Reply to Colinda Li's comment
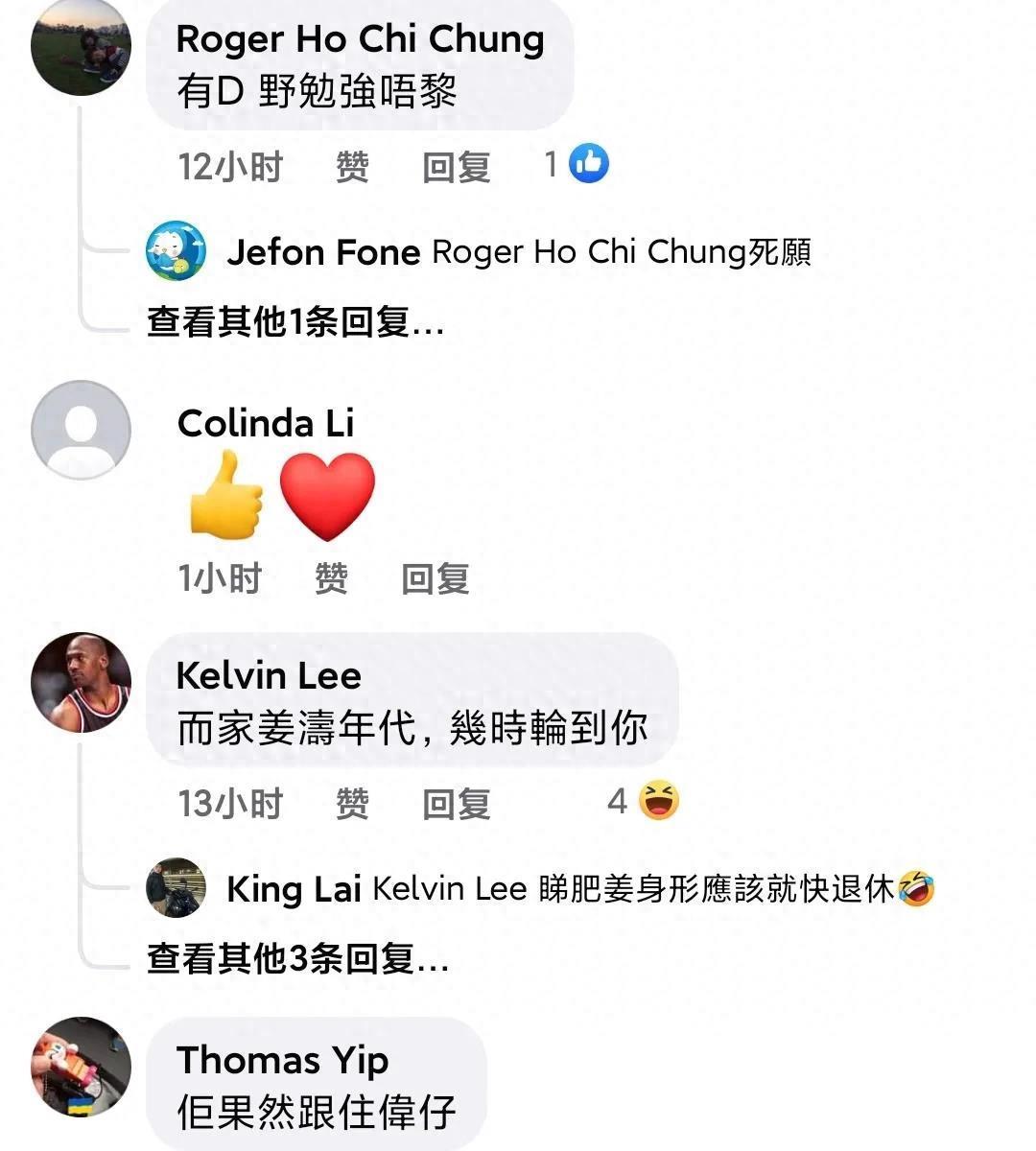This screenshot has width=1036, height=1151. tap(436, 578)
